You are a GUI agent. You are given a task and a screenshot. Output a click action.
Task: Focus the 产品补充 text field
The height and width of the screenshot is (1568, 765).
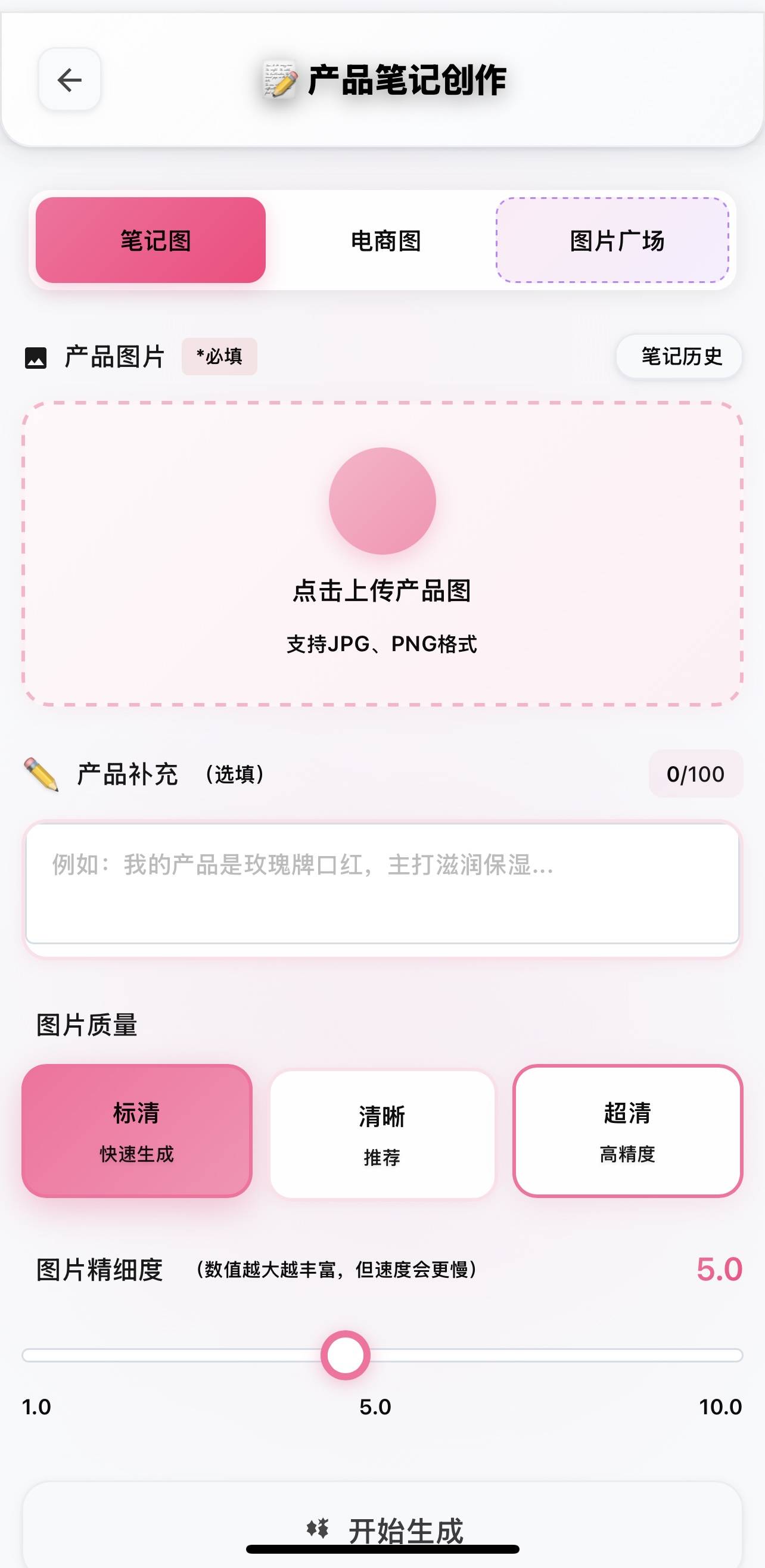[382, 883]
